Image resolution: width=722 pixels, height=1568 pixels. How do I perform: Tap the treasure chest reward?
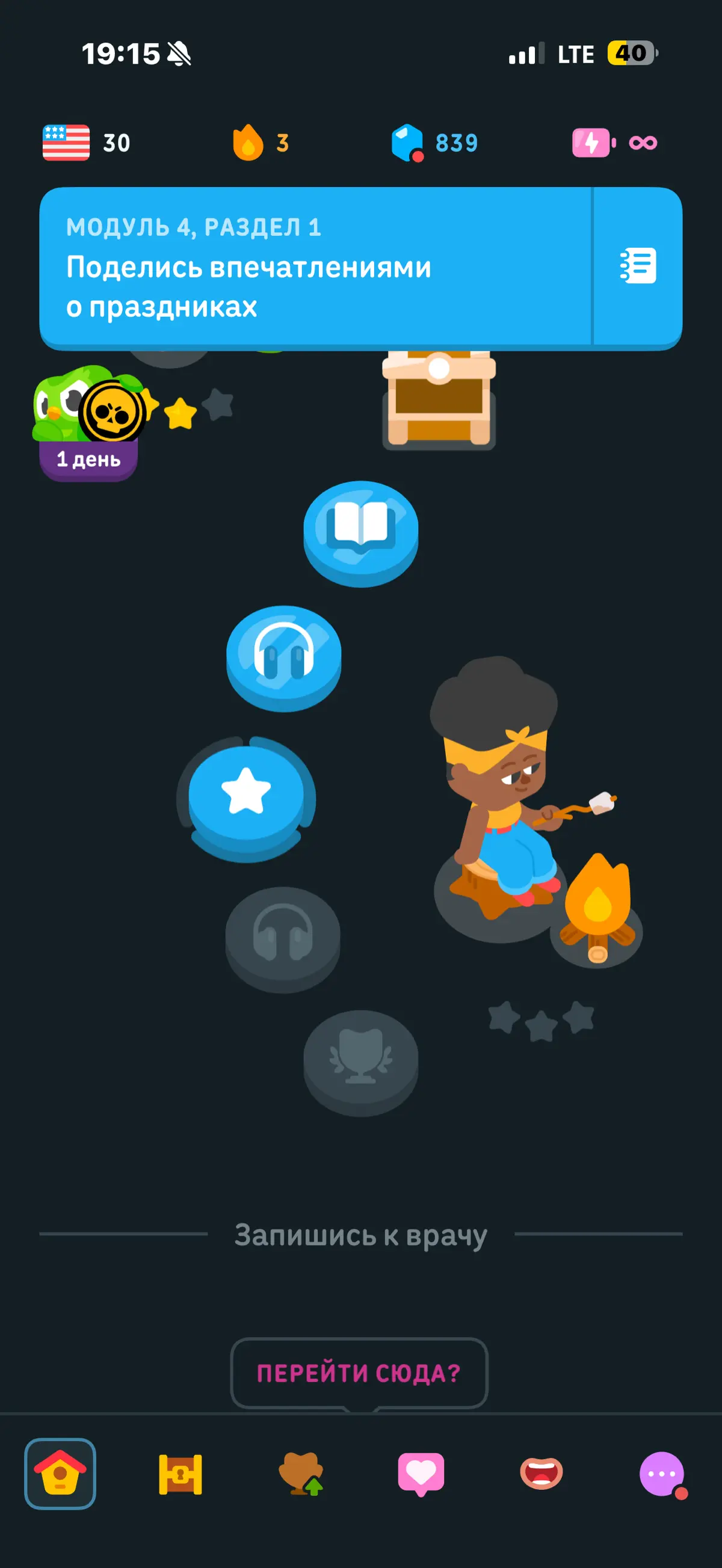[x=438, y=399]
